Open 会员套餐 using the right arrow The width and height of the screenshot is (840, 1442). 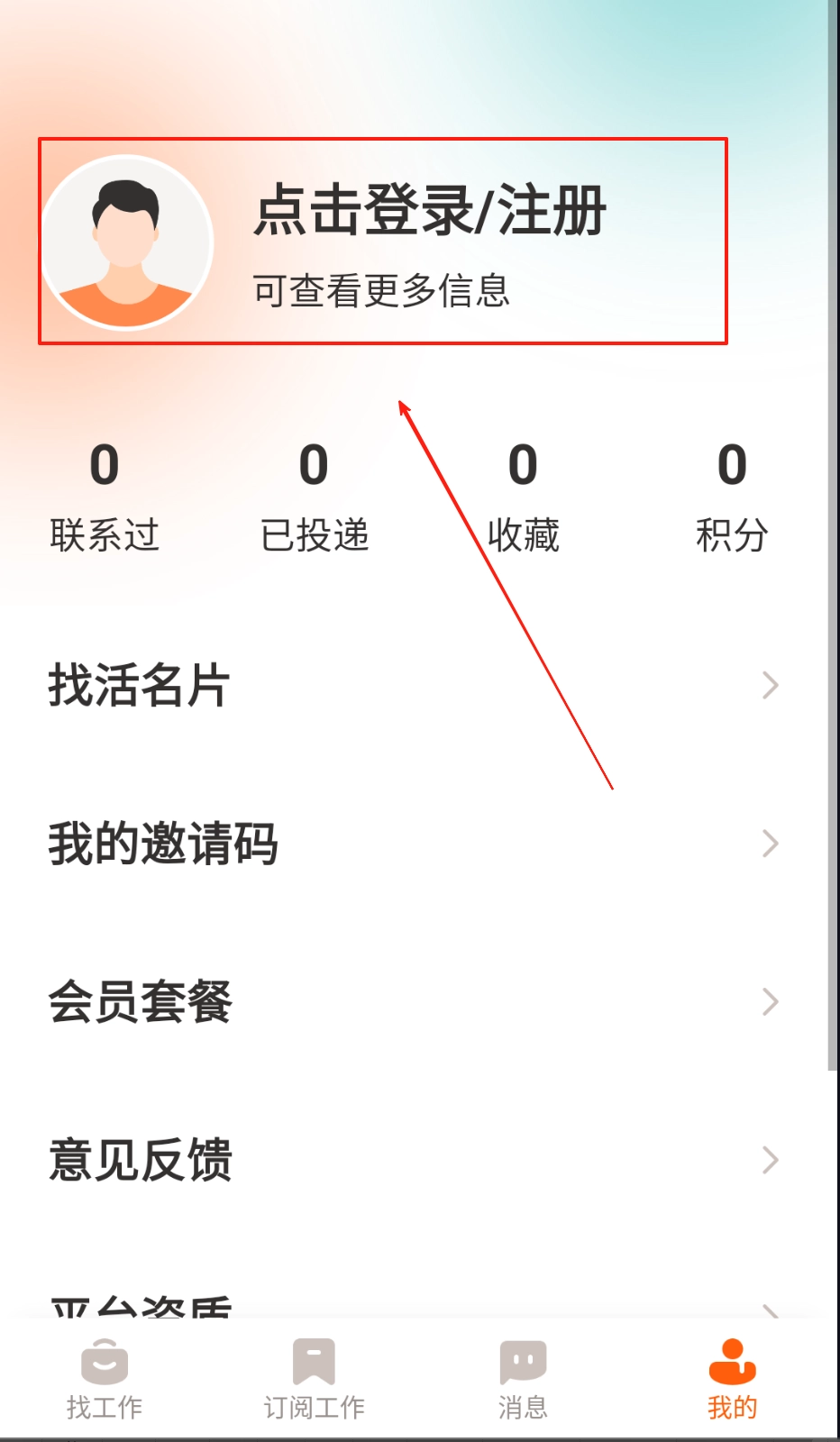point(769,1001)
